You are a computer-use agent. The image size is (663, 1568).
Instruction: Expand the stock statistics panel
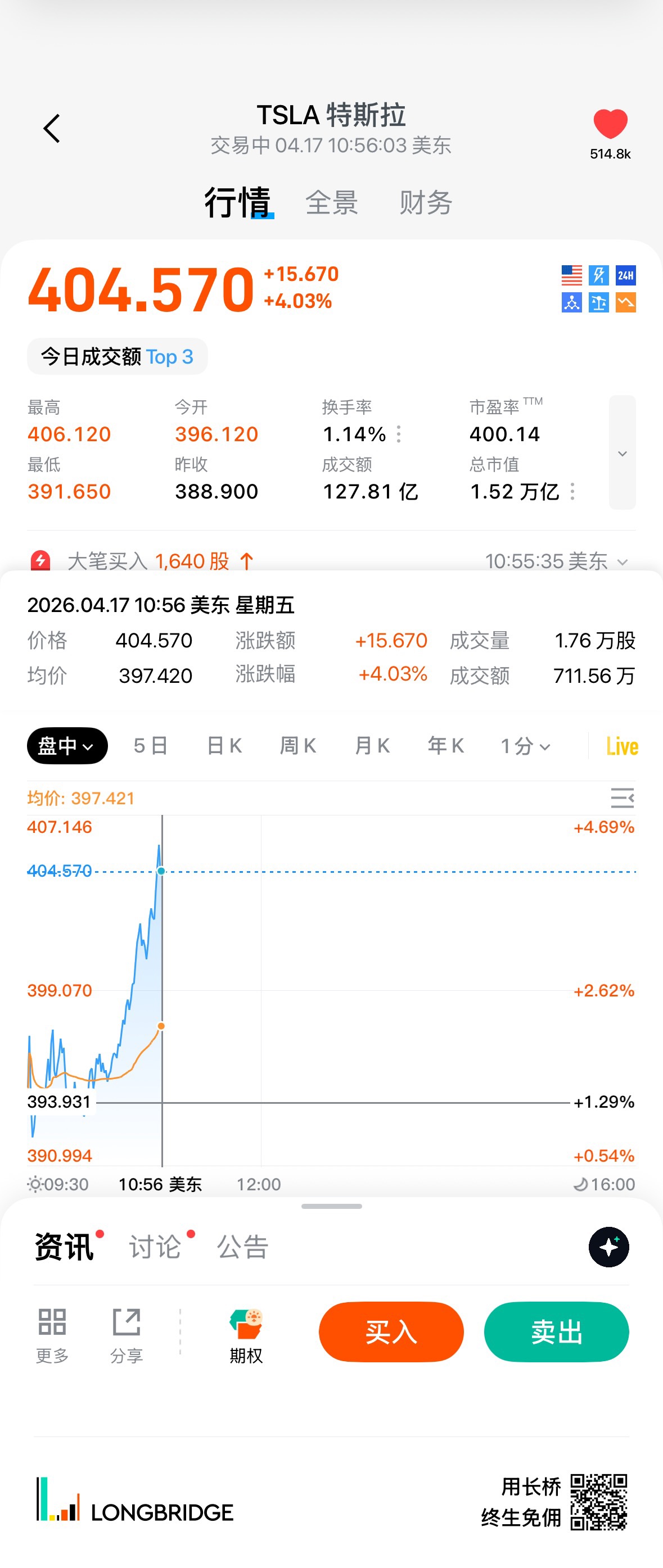[621, 453]
